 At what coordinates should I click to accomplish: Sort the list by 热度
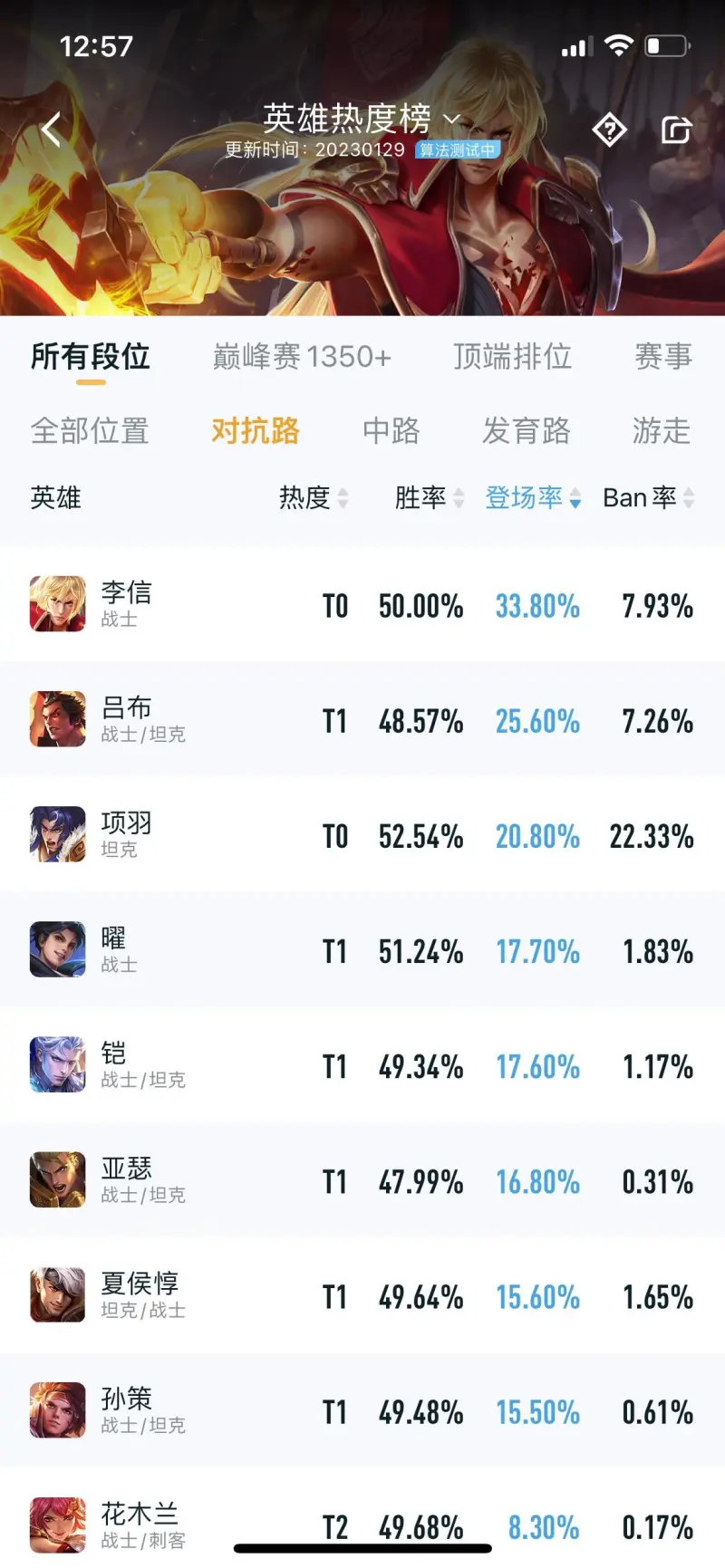point(313,497)
